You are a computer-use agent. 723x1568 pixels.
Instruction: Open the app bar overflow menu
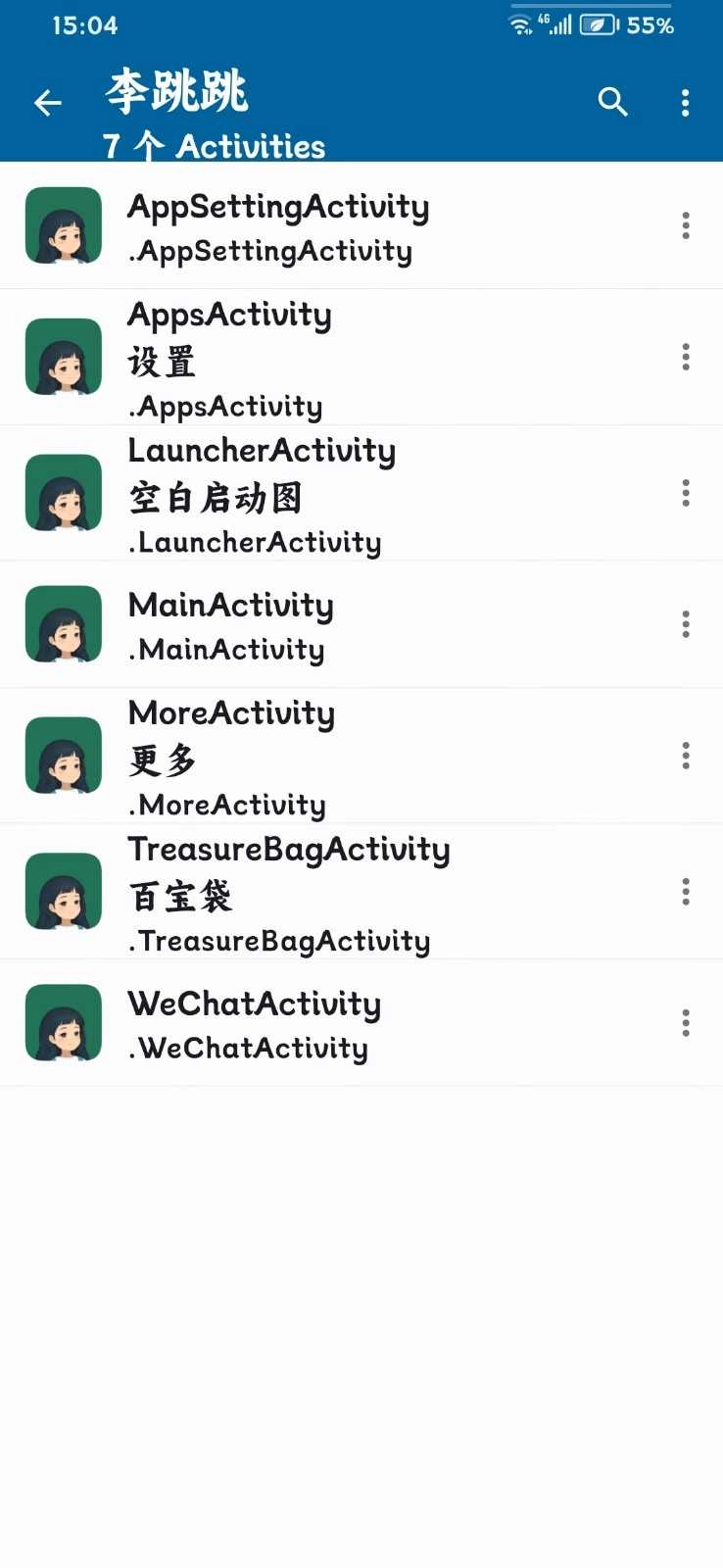click(685, 103)
